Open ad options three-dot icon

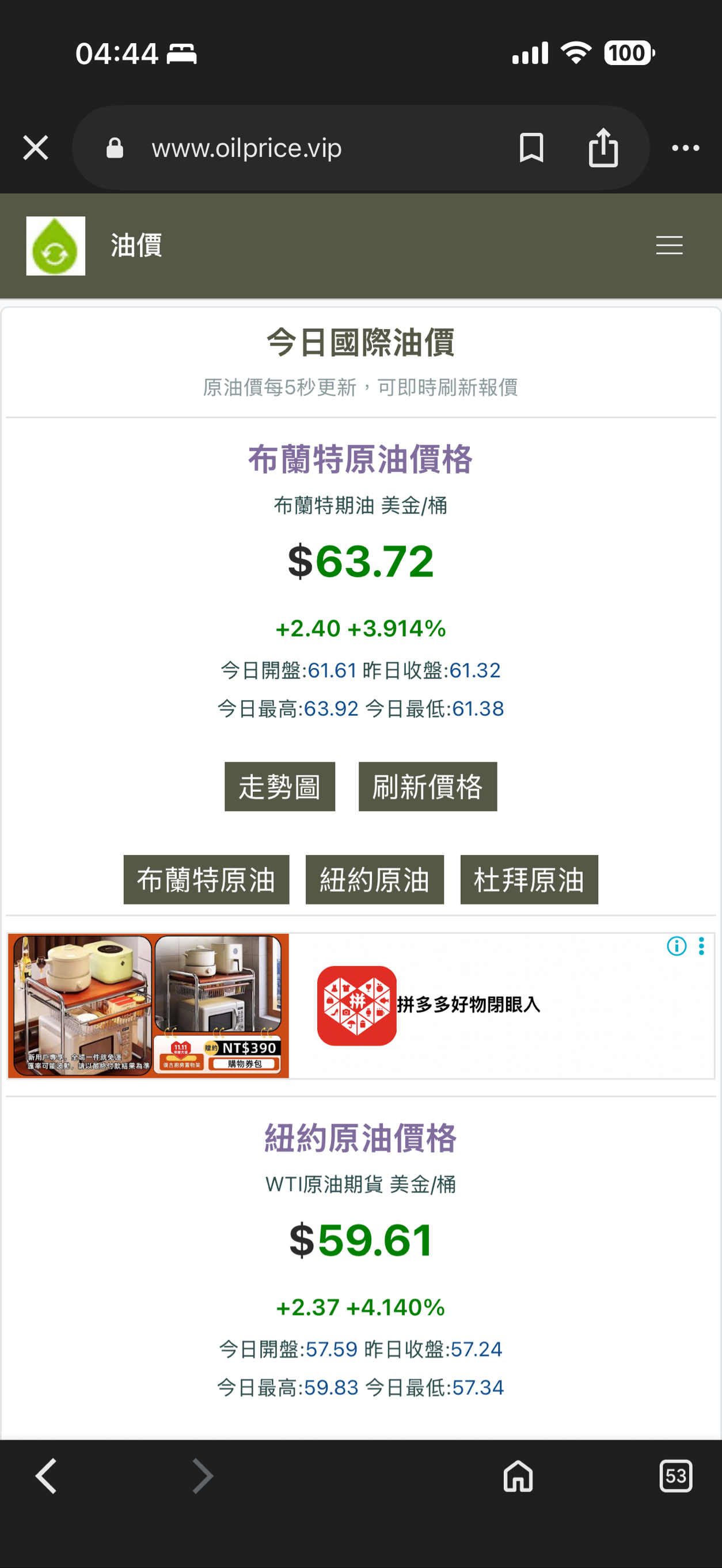pos(701,946)
